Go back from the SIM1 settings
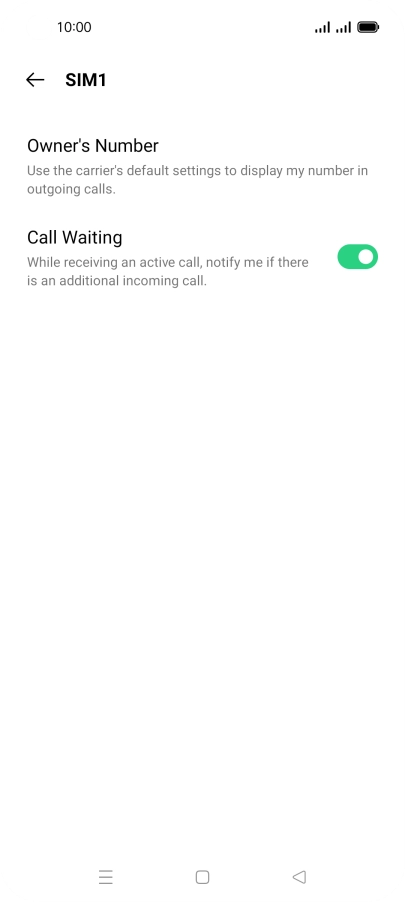 coord(35,80)
